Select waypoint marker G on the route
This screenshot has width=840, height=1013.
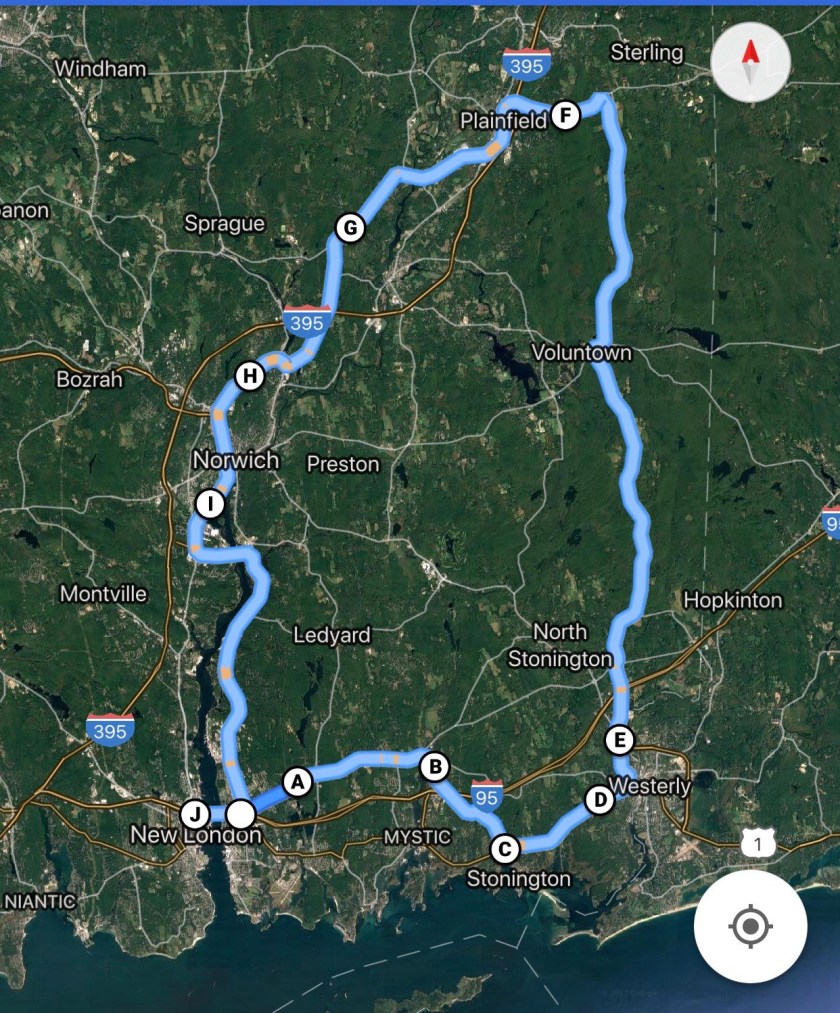349,228
